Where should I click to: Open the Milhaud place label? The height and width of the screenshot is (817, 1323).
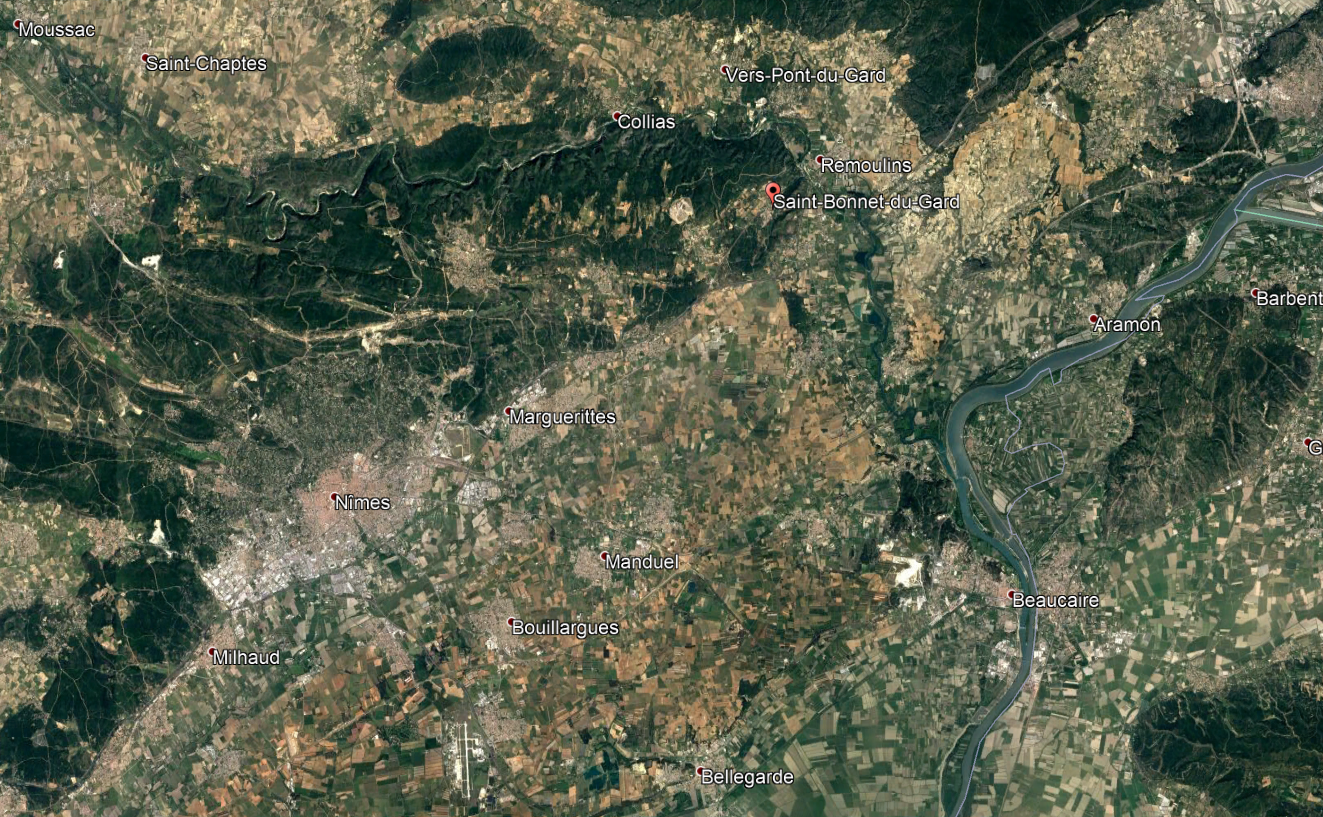(x=248, y=658)
